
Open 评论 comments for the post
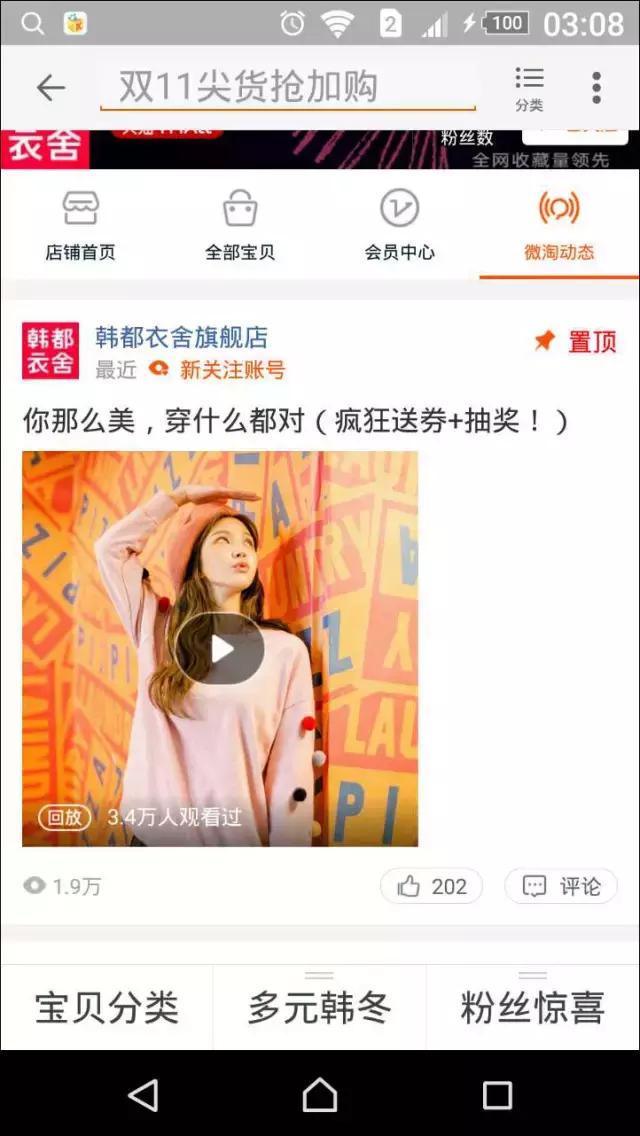561,886
